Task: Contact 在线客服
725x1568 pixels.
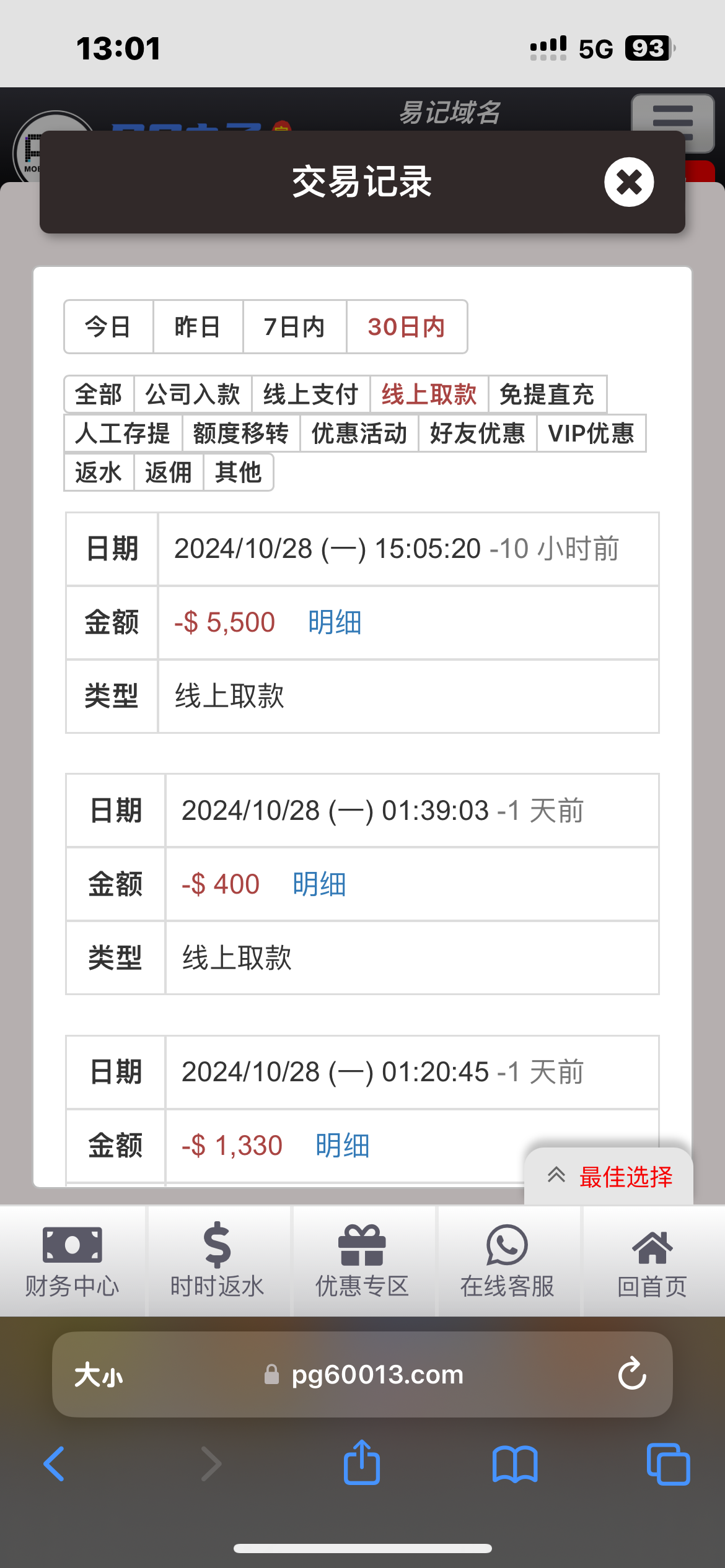Action: pyautogui.click(x=507, y=1261)
